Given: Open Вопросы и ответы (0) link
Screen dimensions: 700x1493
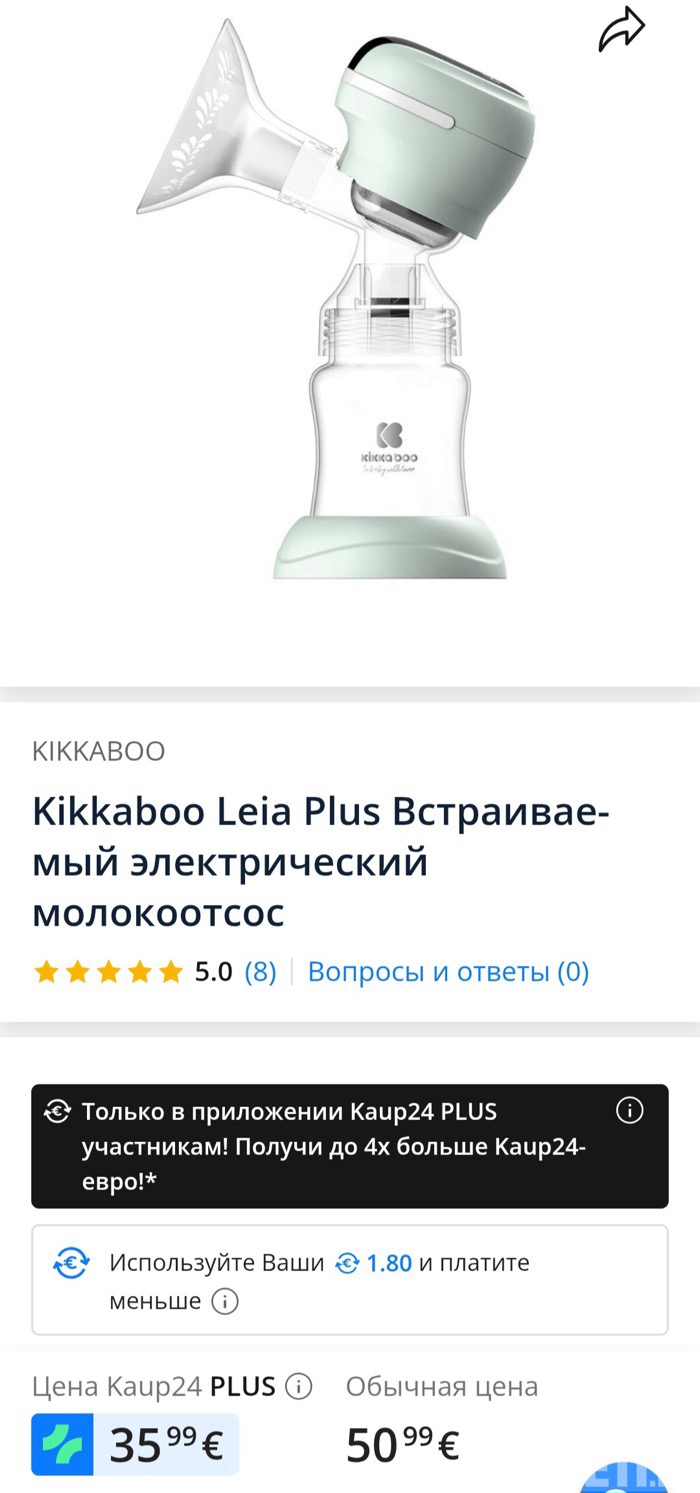Looking at the screenshot, I should [x=448, y=972].
